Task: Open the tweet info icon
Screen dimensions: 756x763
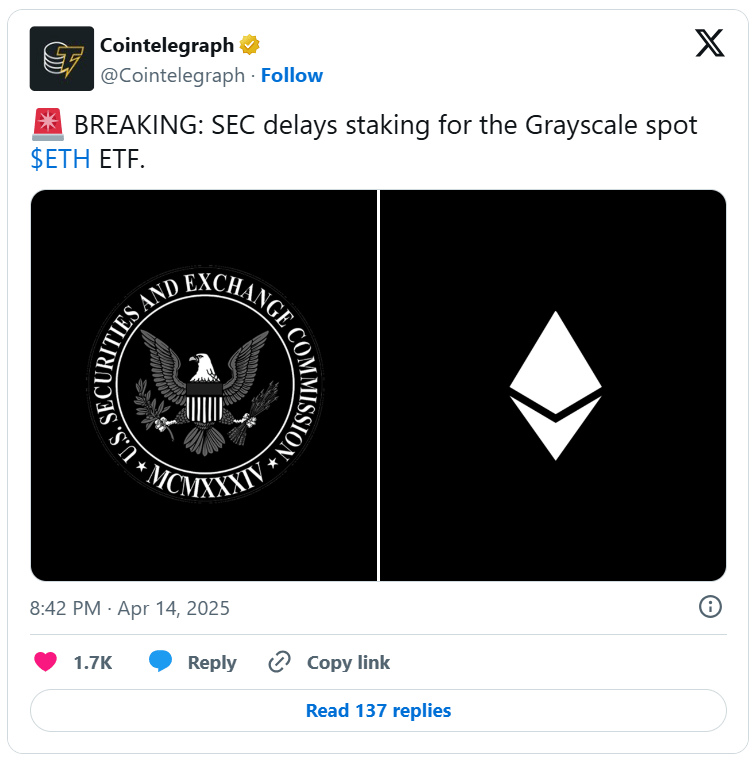Action: tap(710, 606)
